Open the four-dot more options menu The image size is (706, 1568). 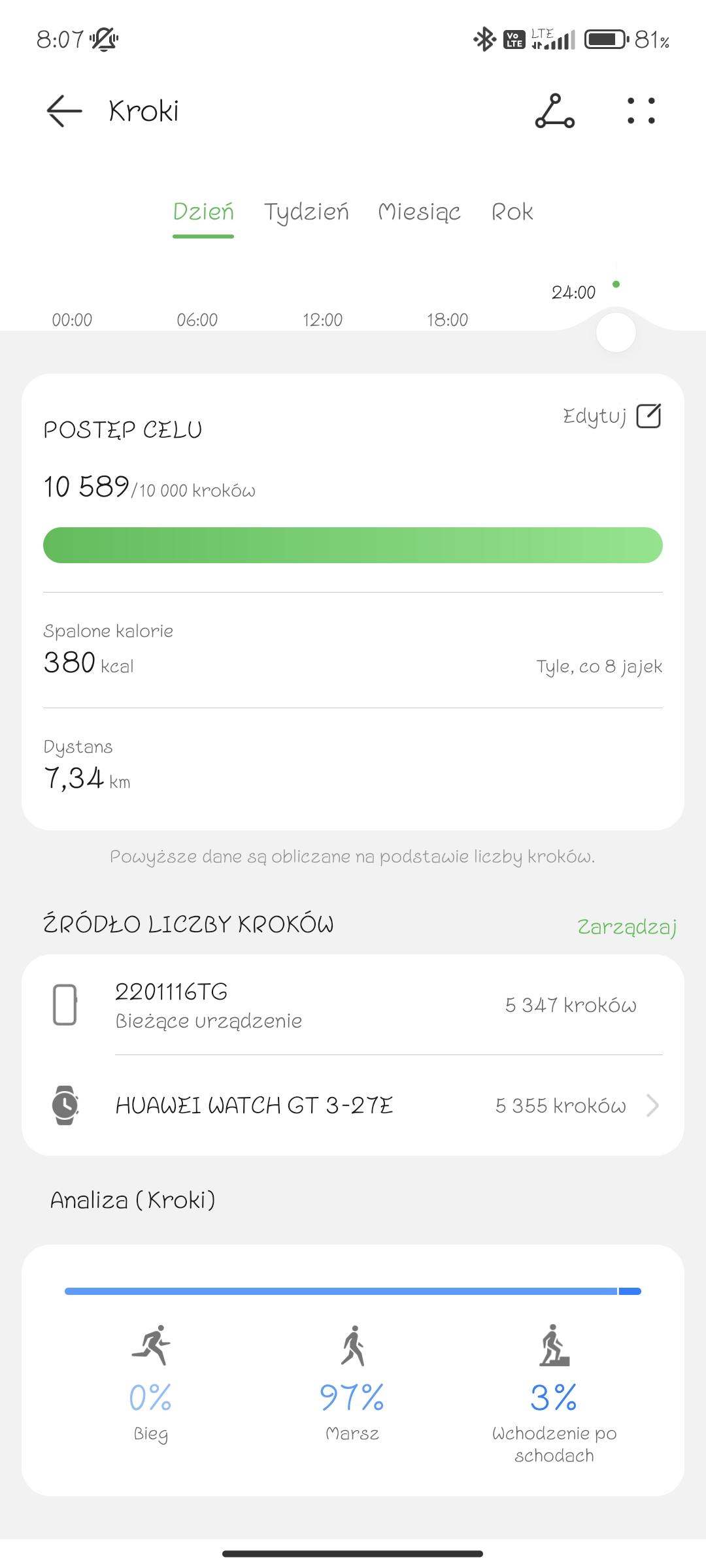tap(641, 111)
